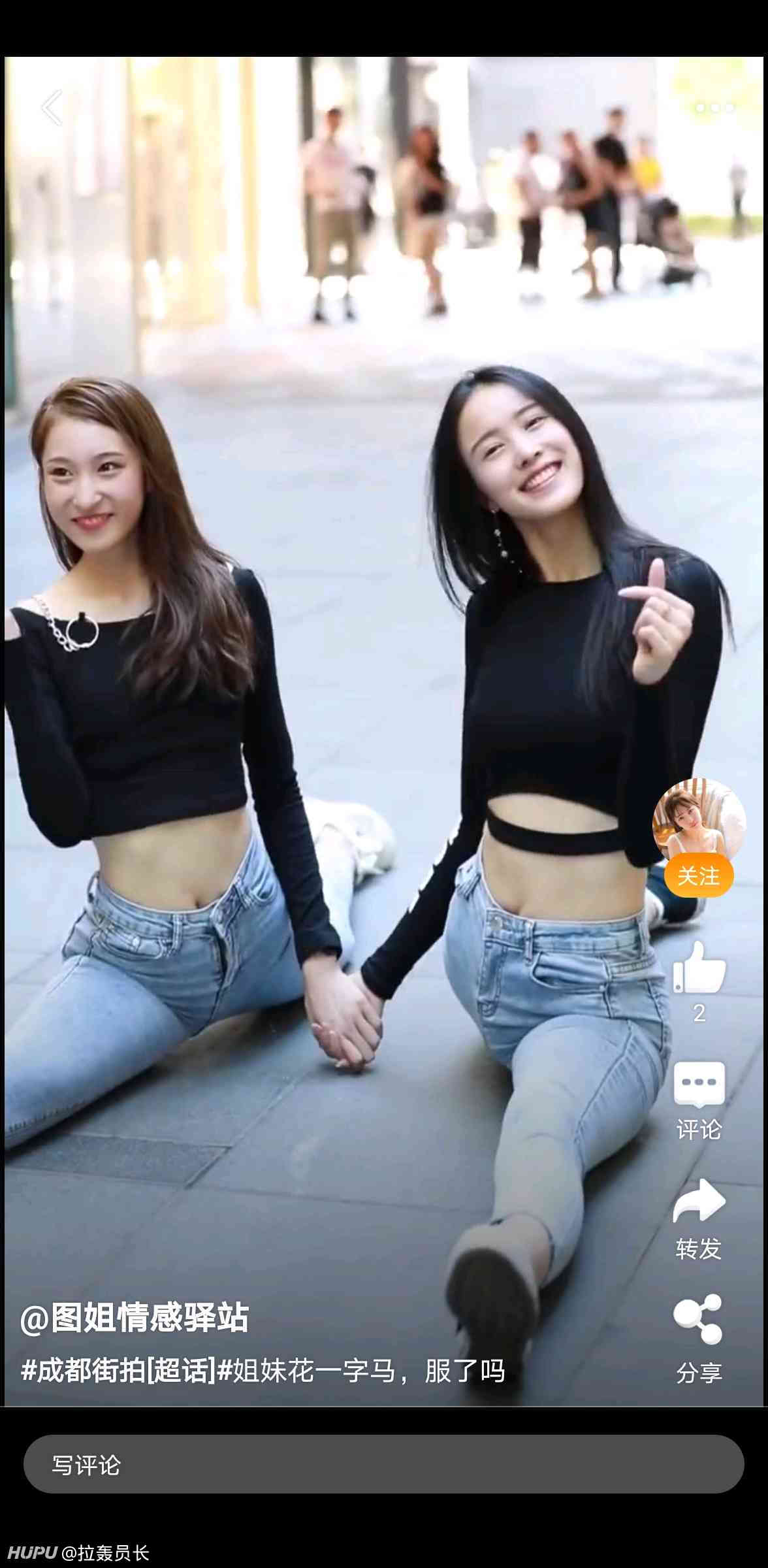The width and height of the screenshot is (768, 1568).
Task: Open the @图姐情感驿站 account
Action: point(134,1317)
